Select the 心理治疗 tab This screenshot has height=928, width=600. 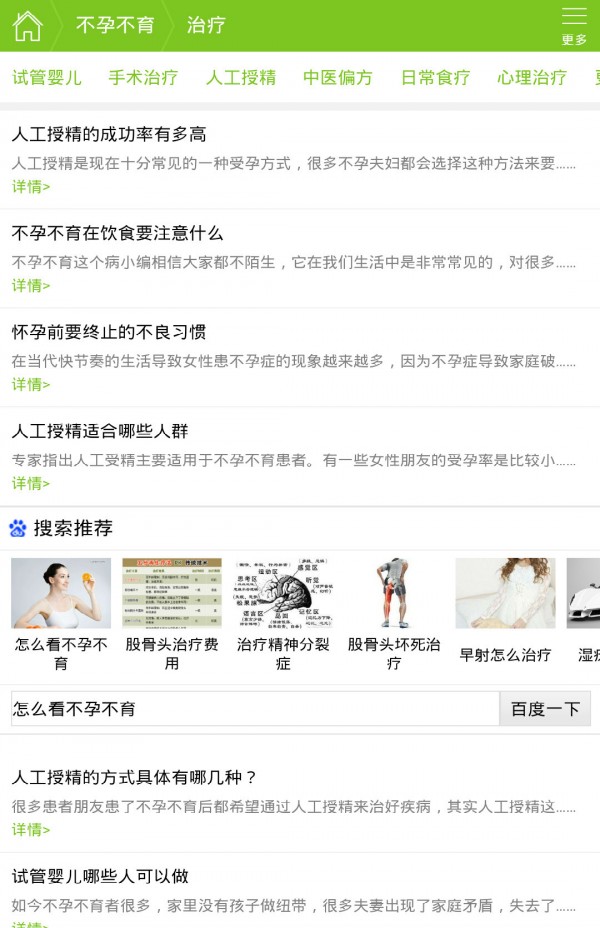[x=532, y=78]
